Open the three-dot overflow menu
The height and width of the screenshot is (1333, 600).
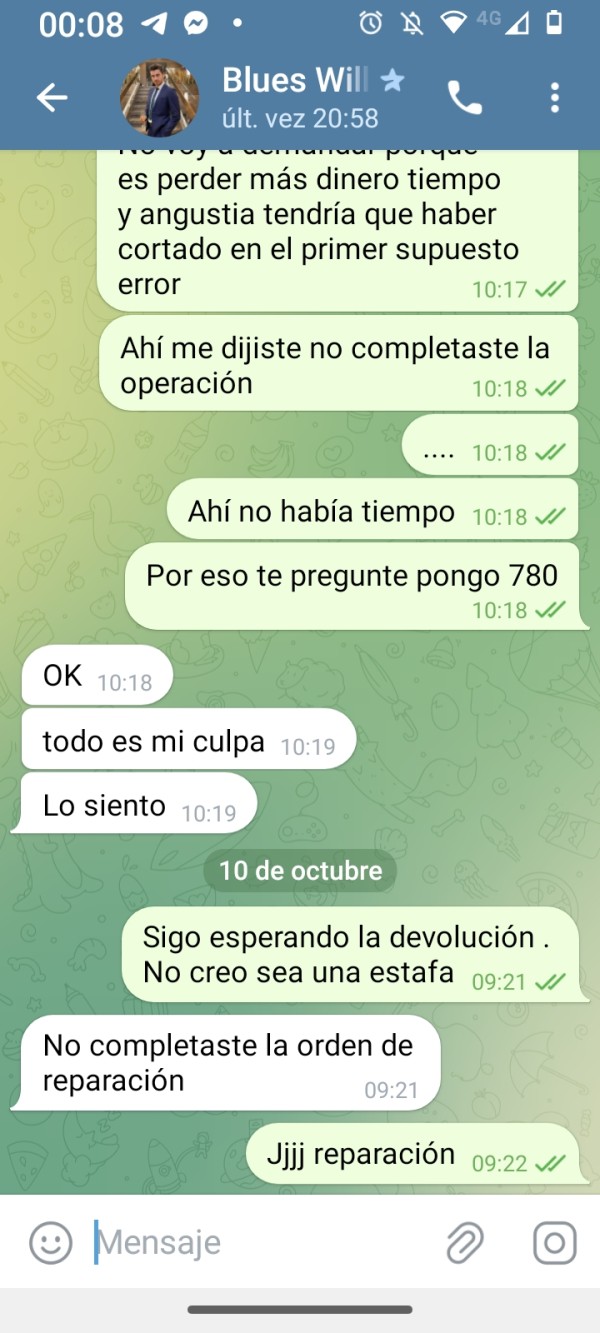pos(555,97)
